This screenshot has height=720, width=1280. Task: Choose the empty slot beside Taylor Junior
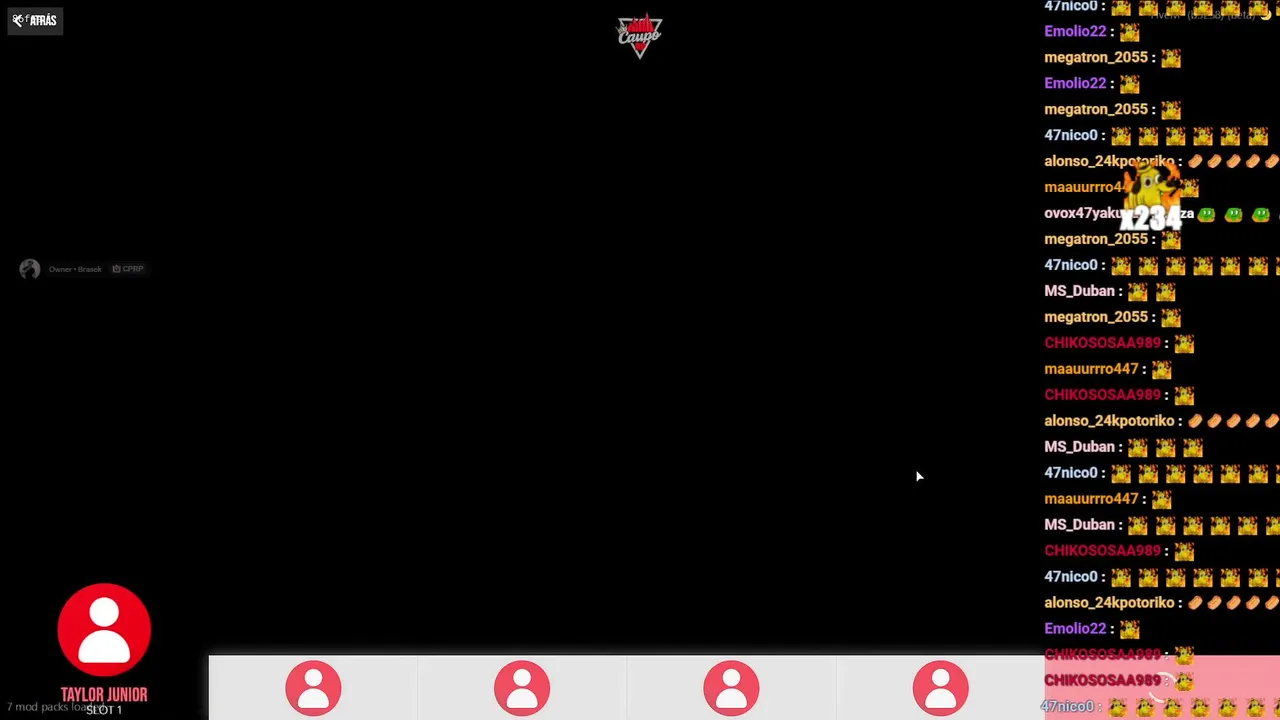click(x=313, y=688)
